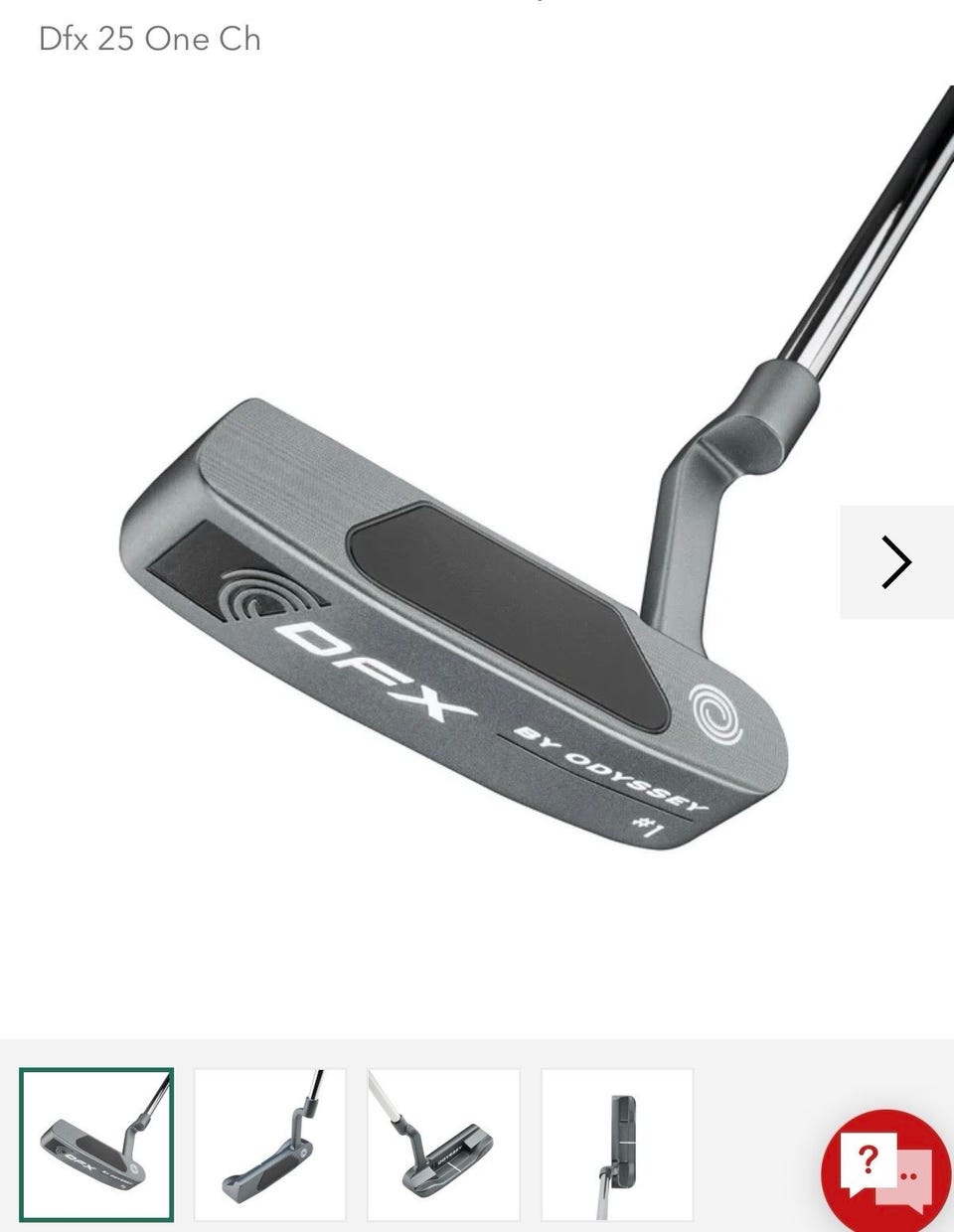View the second thumbnail showing putter side profile
The height and width of the screenshot is (1232, 954).
[270, 1145]
